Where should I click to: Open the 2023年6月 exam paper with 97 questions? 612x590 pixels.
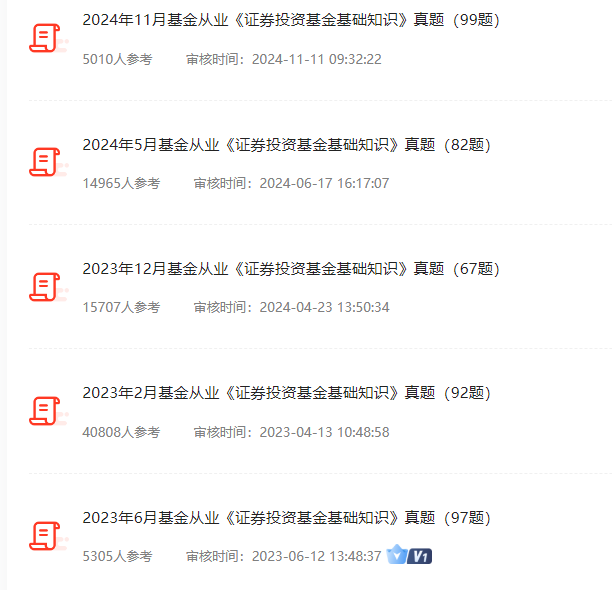pyautogui.click(x=286, y=518)
